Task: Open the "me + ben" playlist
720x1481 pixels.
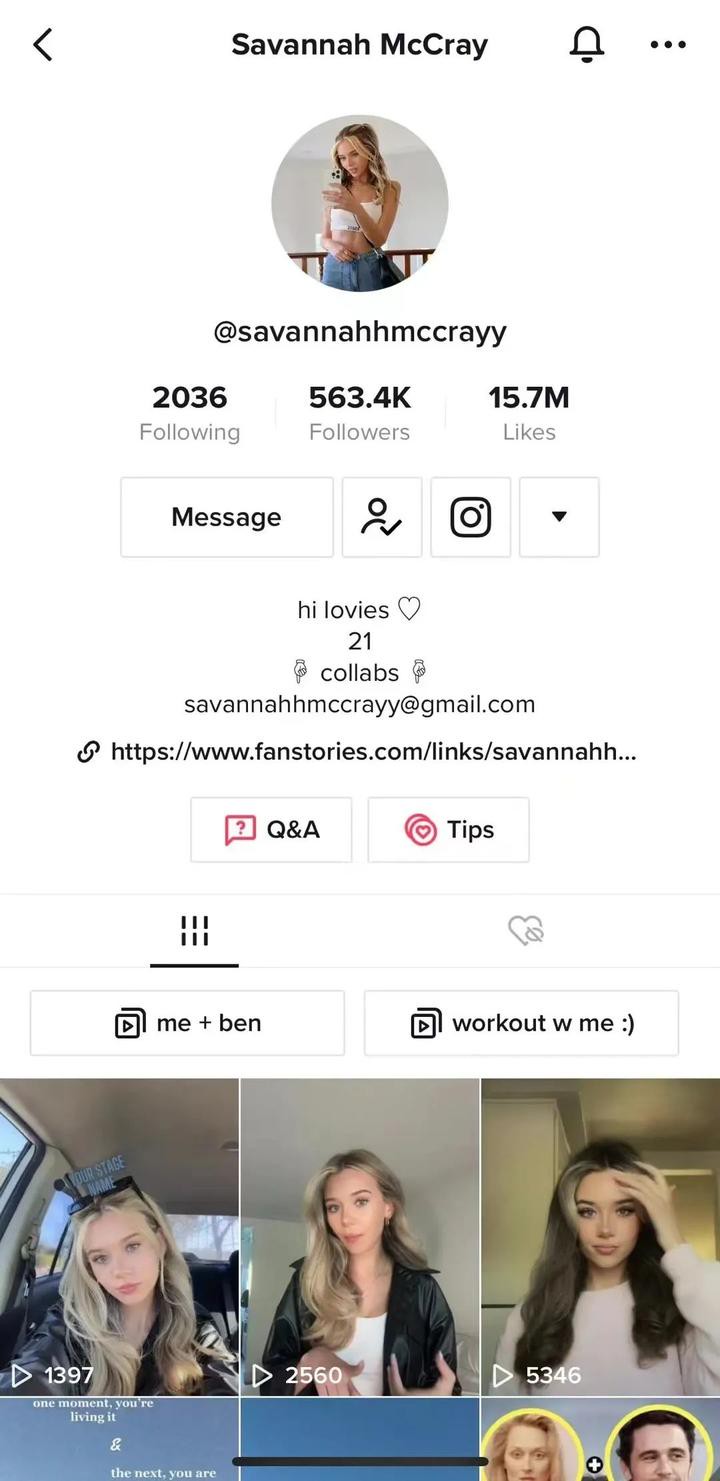Action: point(188,1023)
